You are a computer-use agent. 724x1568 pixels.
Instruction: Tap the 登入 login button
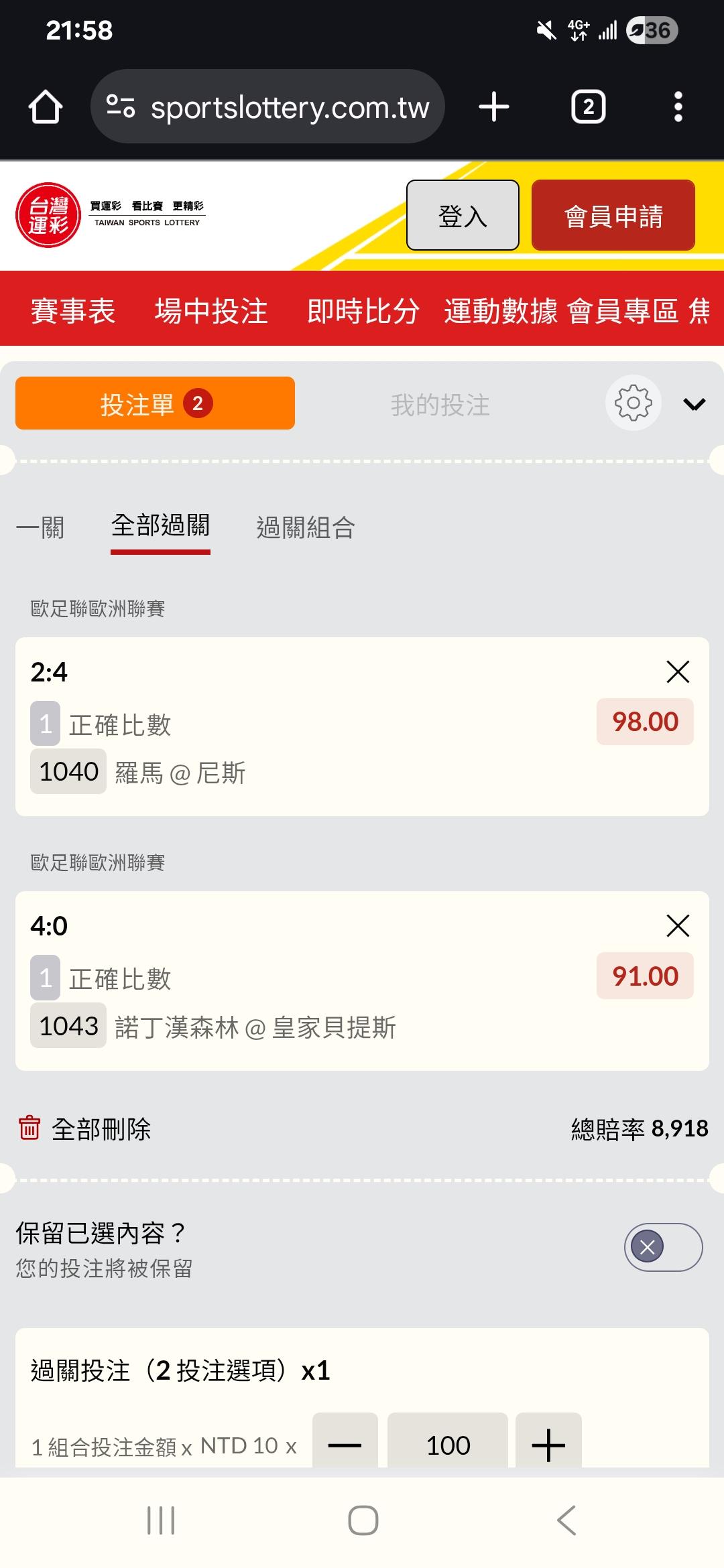(x=463, y=215)
